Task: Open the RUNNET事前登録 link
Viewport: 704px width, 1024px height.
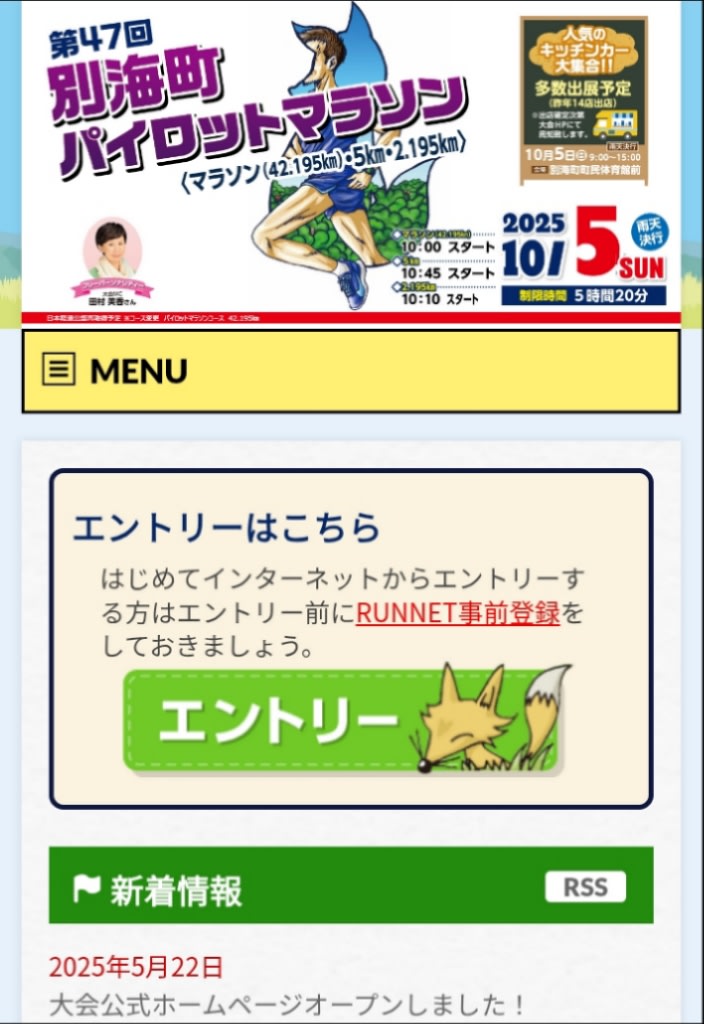Action: point(458,612)
